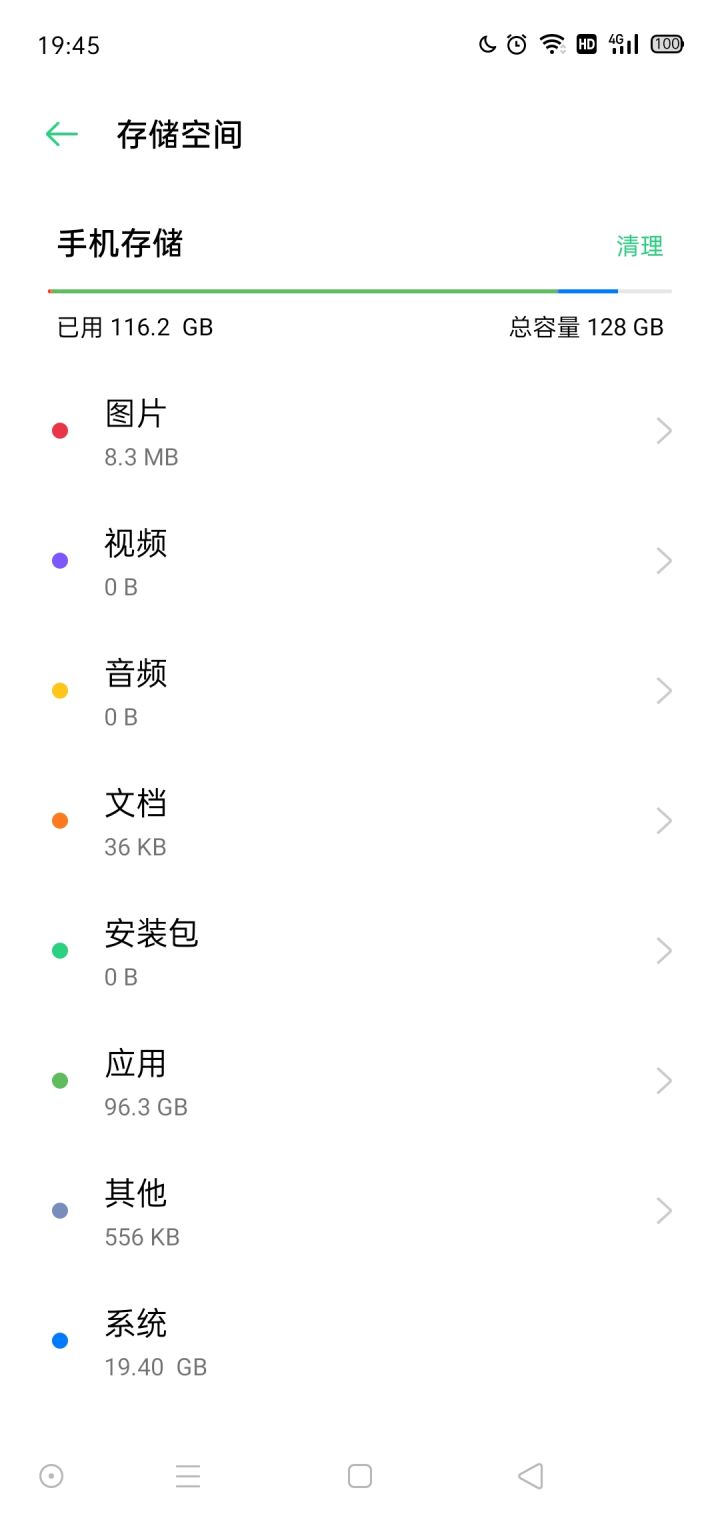
Task: View 音频 storage details
Action: (x=360, y=691)
